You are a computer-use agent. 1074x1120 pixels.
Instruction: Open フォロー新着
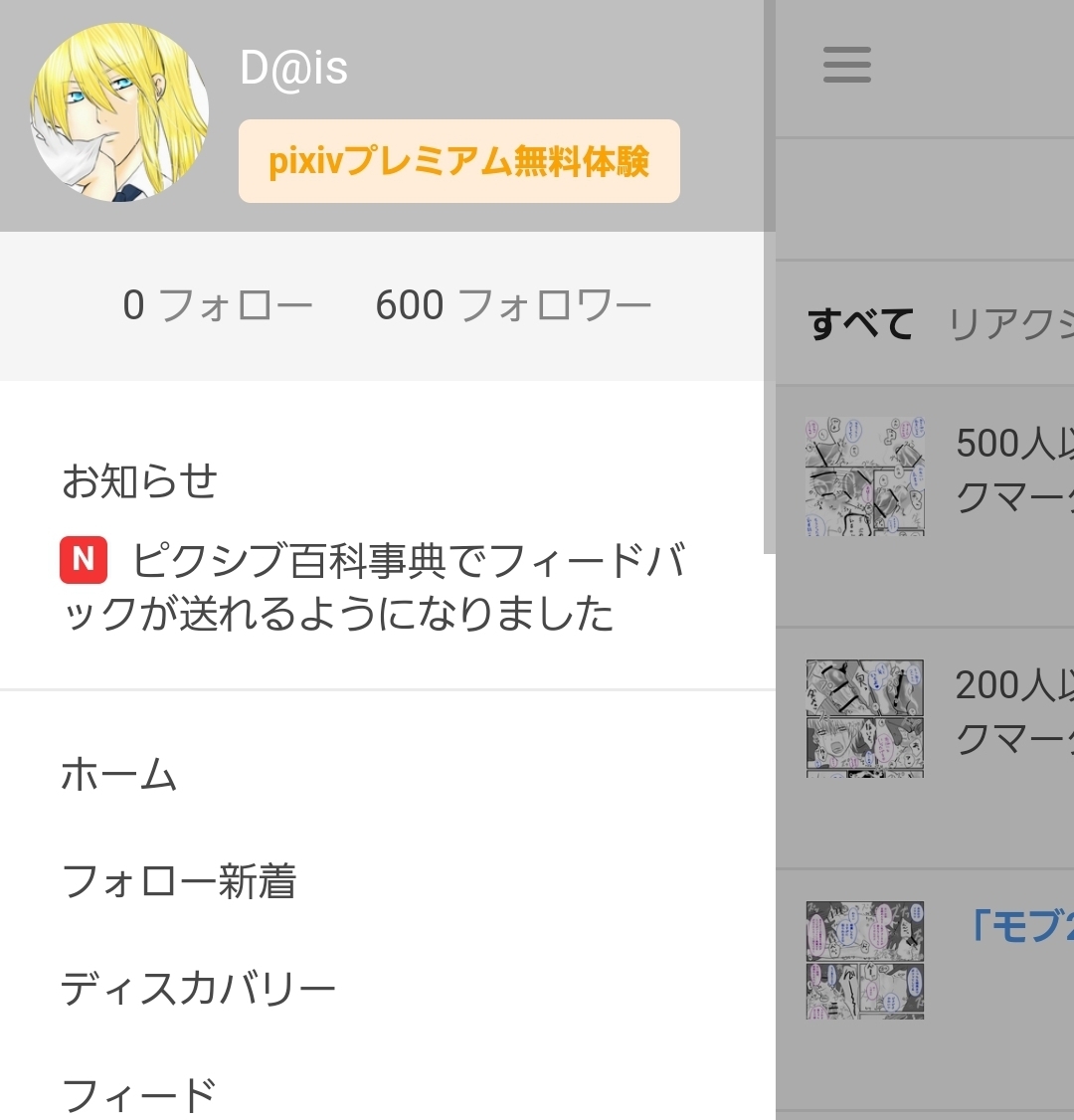click(179, 881)
